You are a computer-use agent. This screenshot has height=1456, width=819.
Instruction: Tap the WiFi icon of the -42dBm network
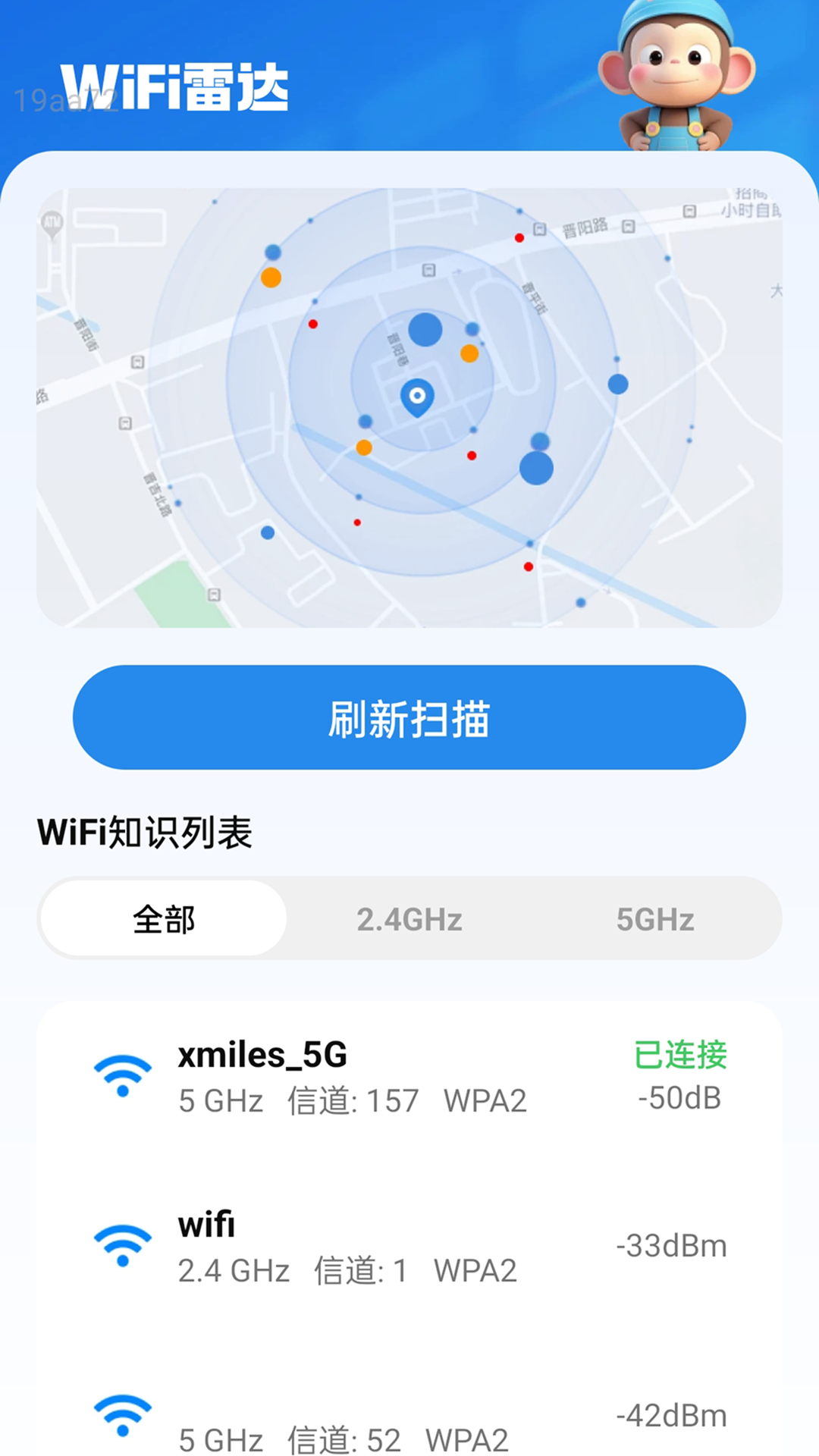pos(123,1414)
